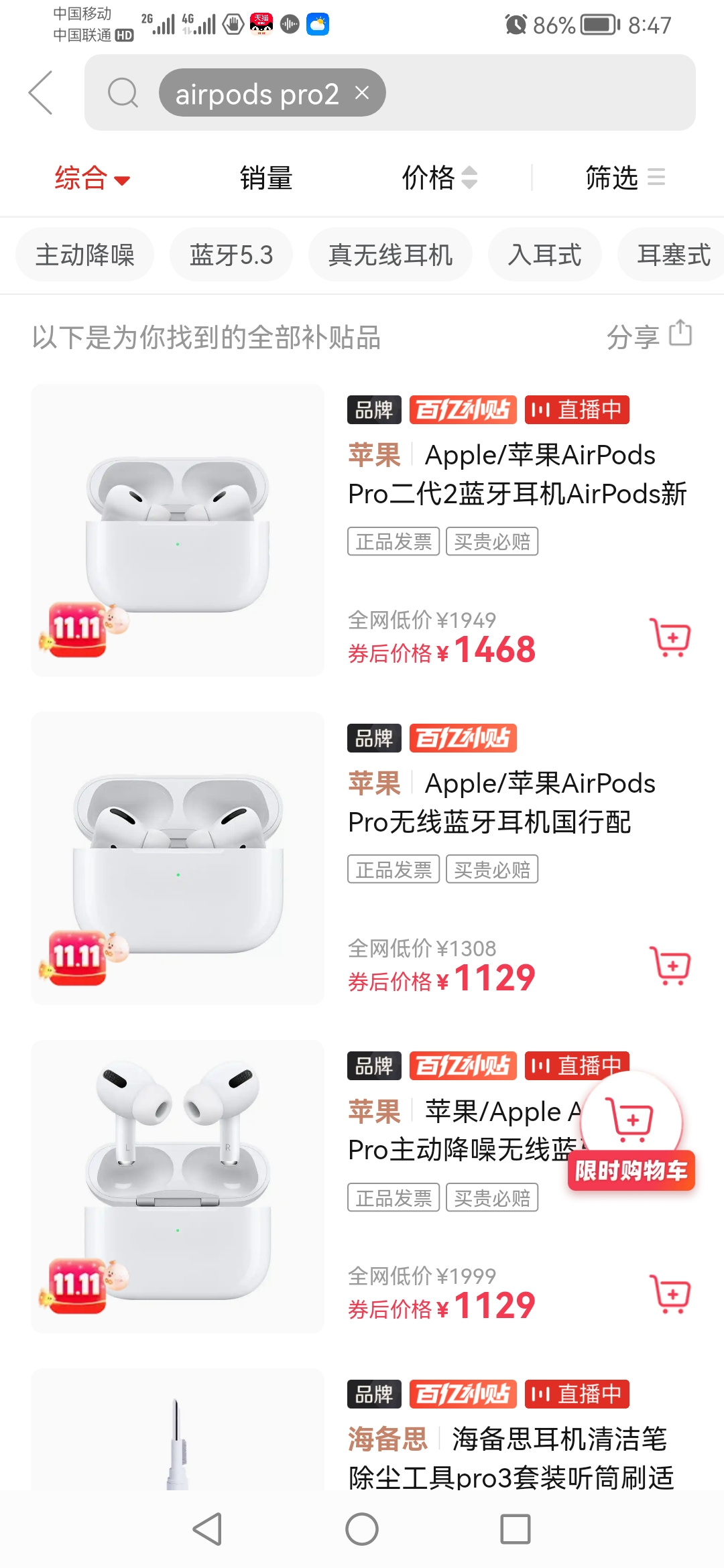Screen dimensions: 724x1568
Task: Sort results by 价格
Action: pyautogui.click(x=439, y=178)
